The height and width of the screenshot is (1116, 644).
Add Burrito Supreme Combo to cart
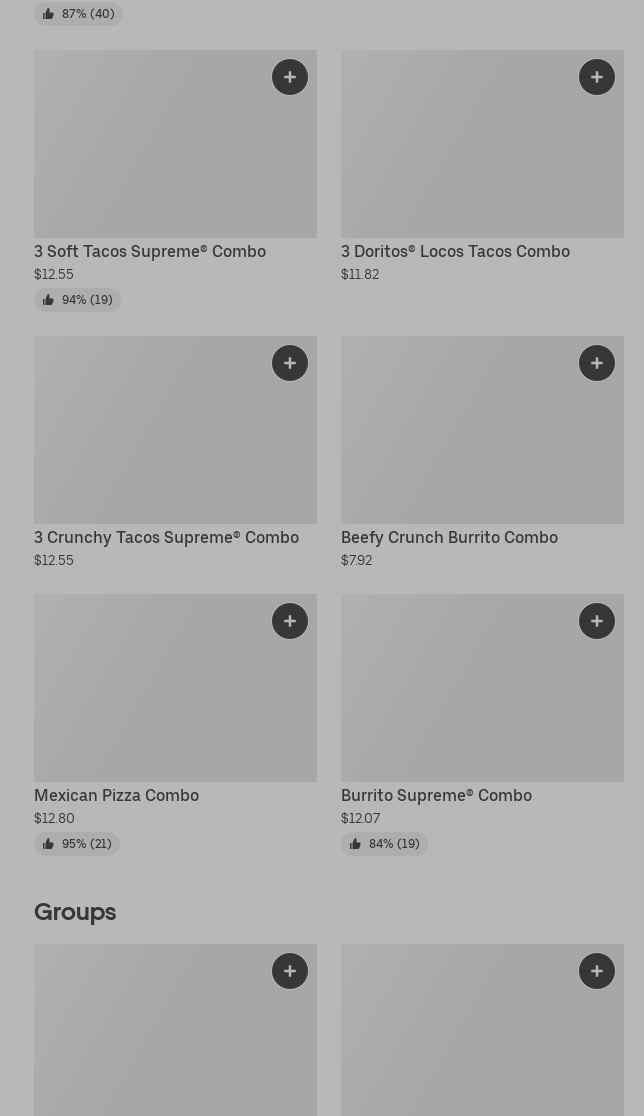click(596, 621)
